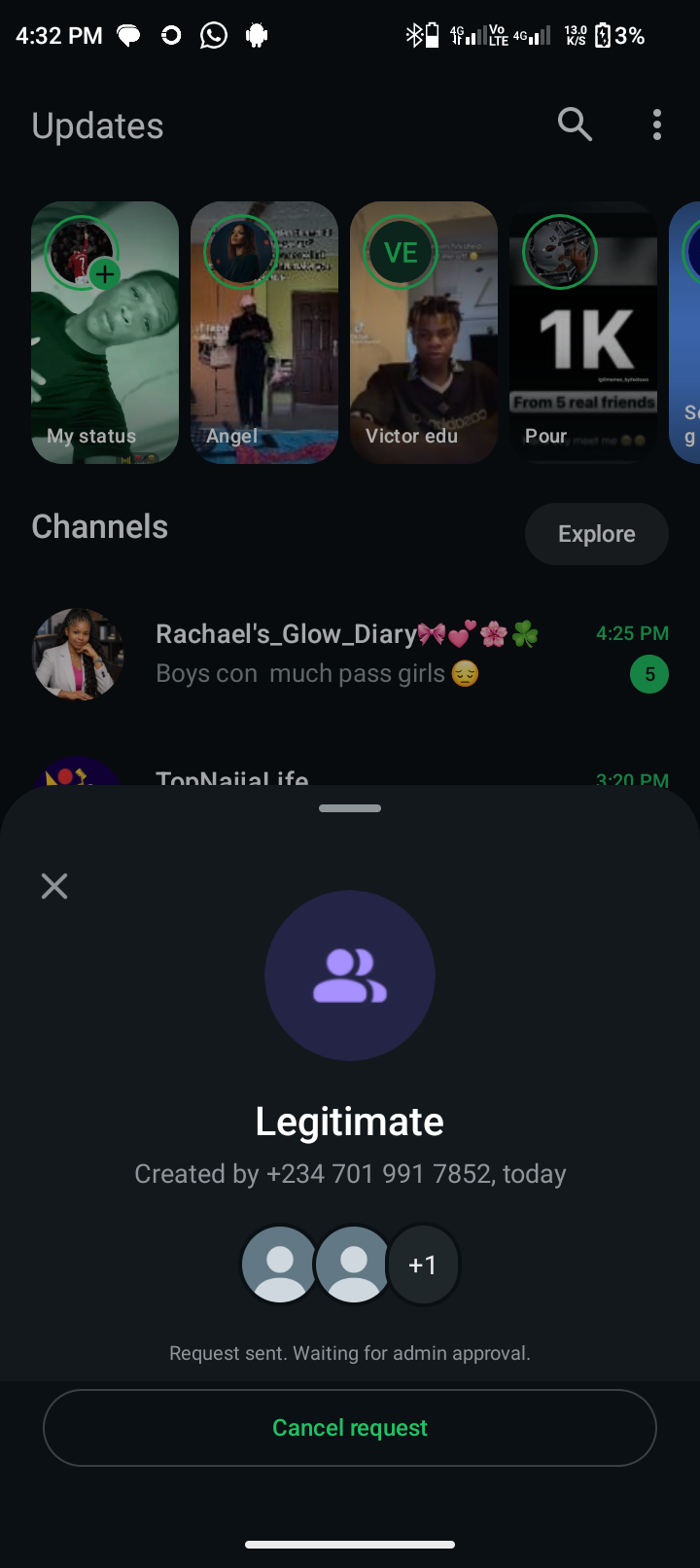View Victor edu's status
Screen dimensions: 700x1568
point(424,333)
